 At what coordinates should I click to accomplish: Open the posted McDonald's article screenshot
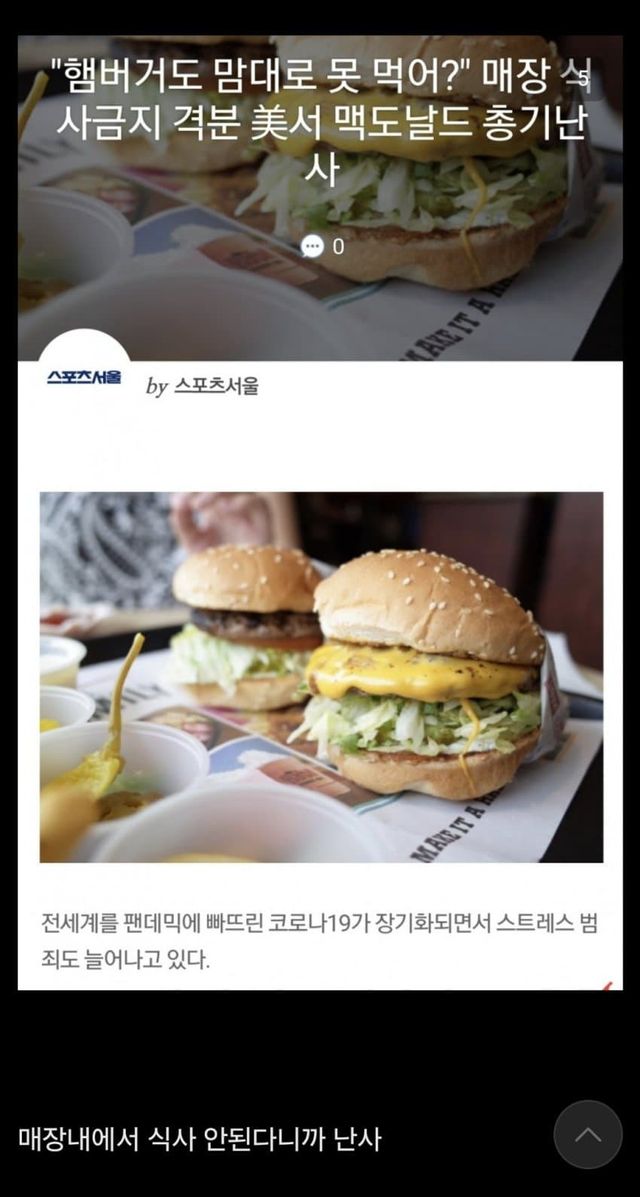click(320, 512)
